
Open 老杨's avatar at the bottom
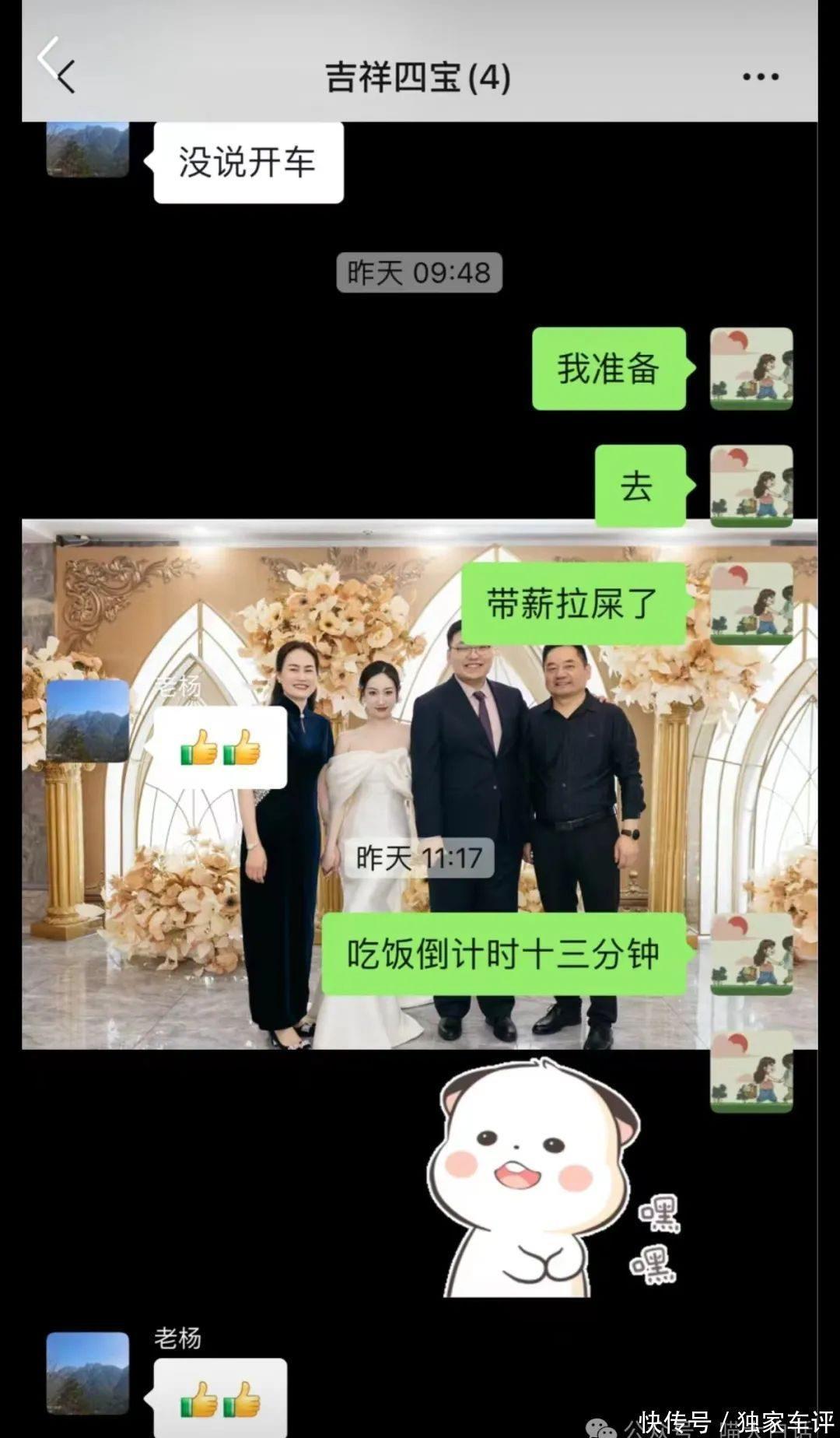pos(87,1373)
